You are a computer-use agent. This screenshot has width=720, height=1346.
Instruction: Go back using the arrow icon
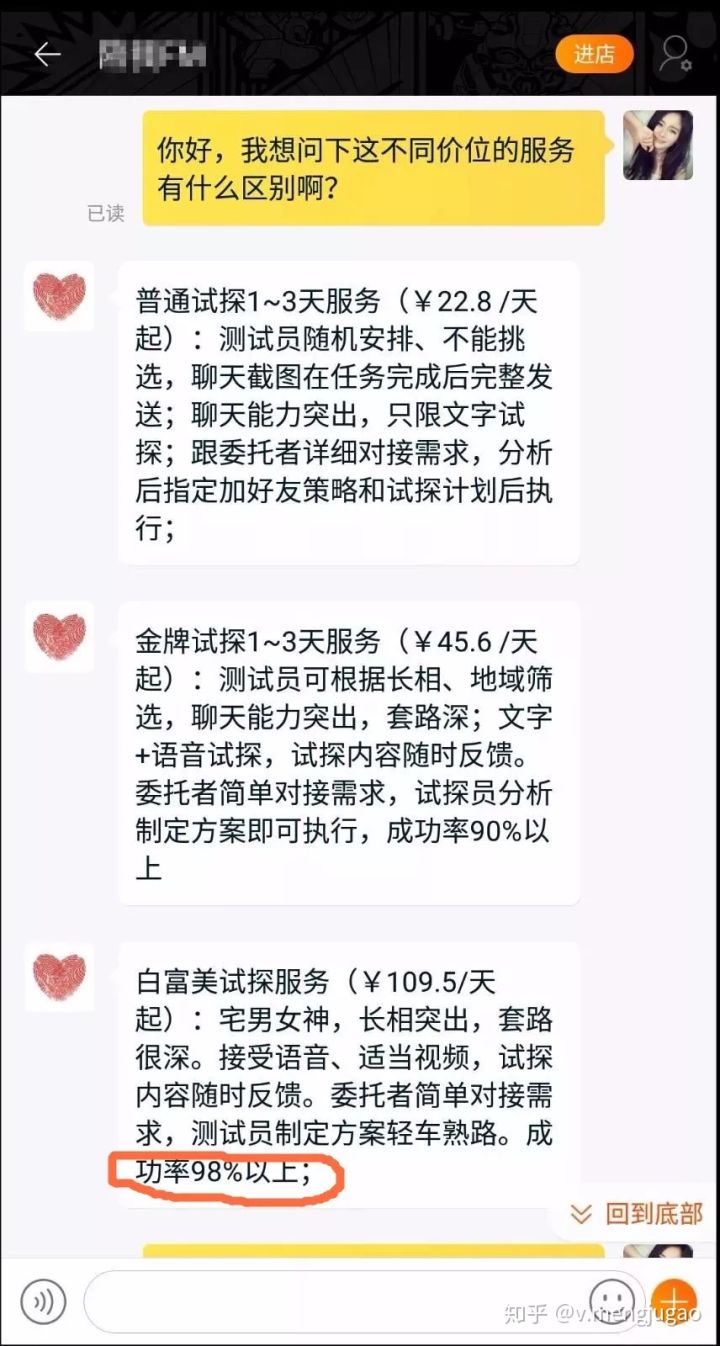click(47, 54)
